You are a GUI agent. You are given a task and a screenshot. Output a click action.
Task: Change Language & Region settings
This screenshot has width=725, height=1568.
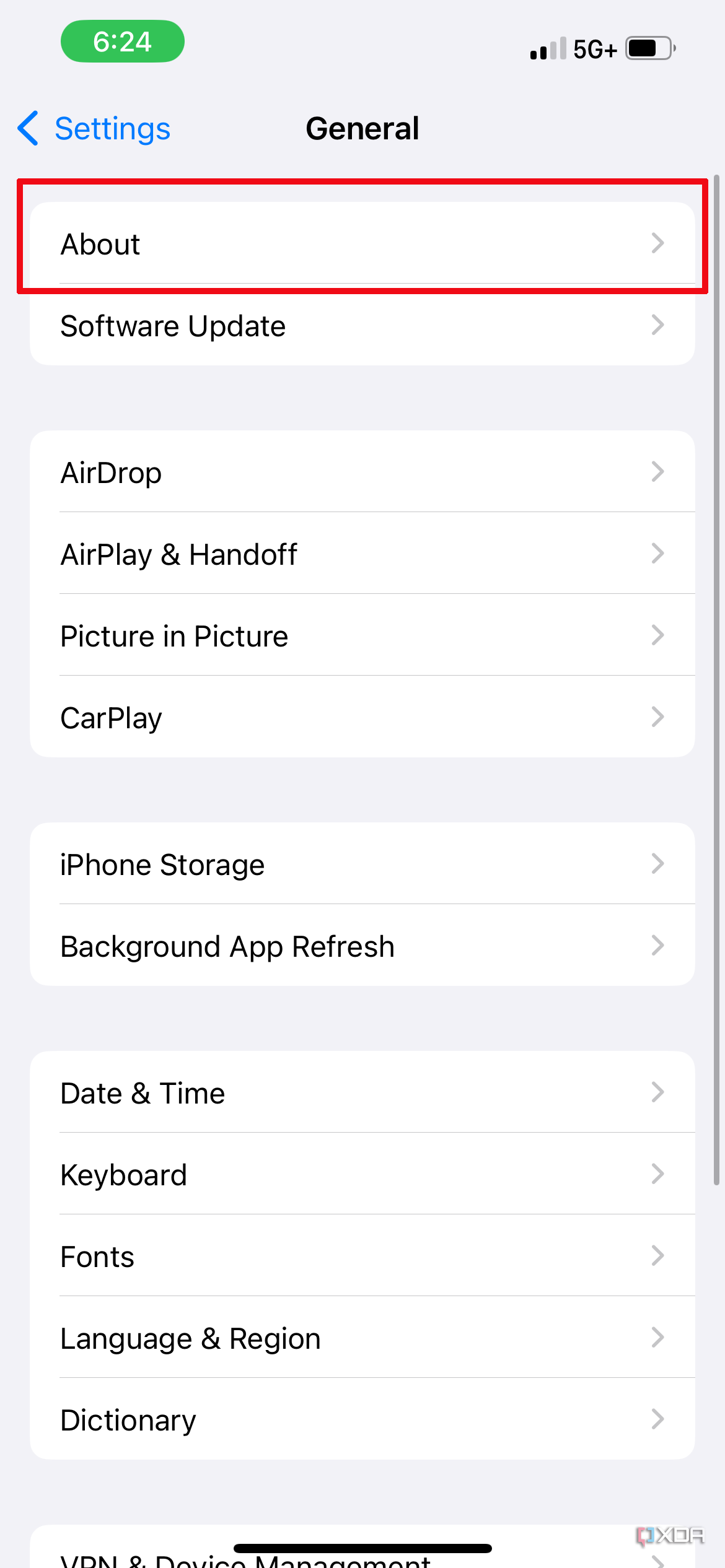(362, 1337)
